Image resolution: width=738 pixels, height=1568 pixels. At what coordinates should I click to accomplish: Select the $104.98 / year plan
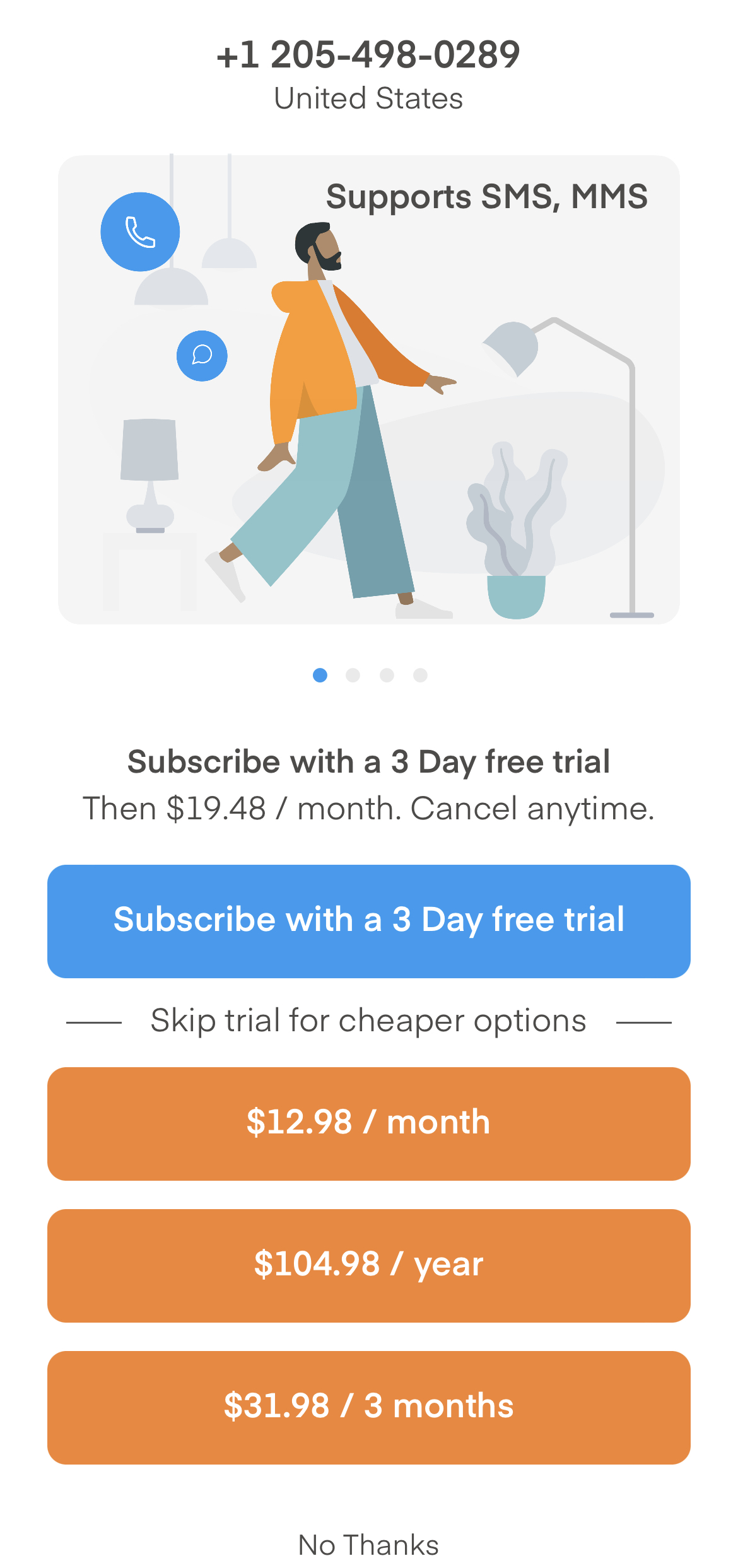(368, 1265)
